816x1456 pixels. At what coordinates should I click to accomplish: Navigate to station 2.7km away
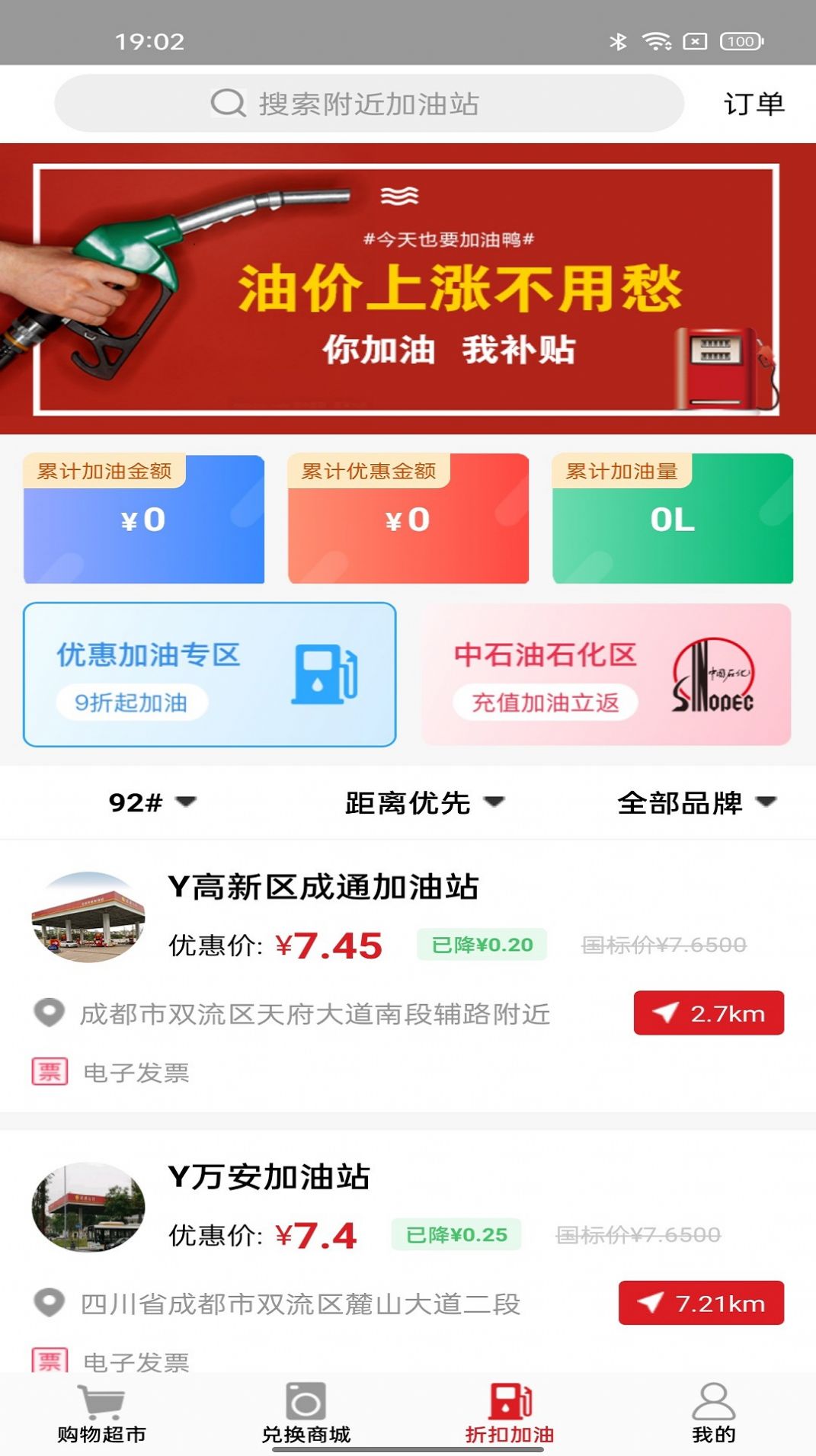tap(708, 1013)
